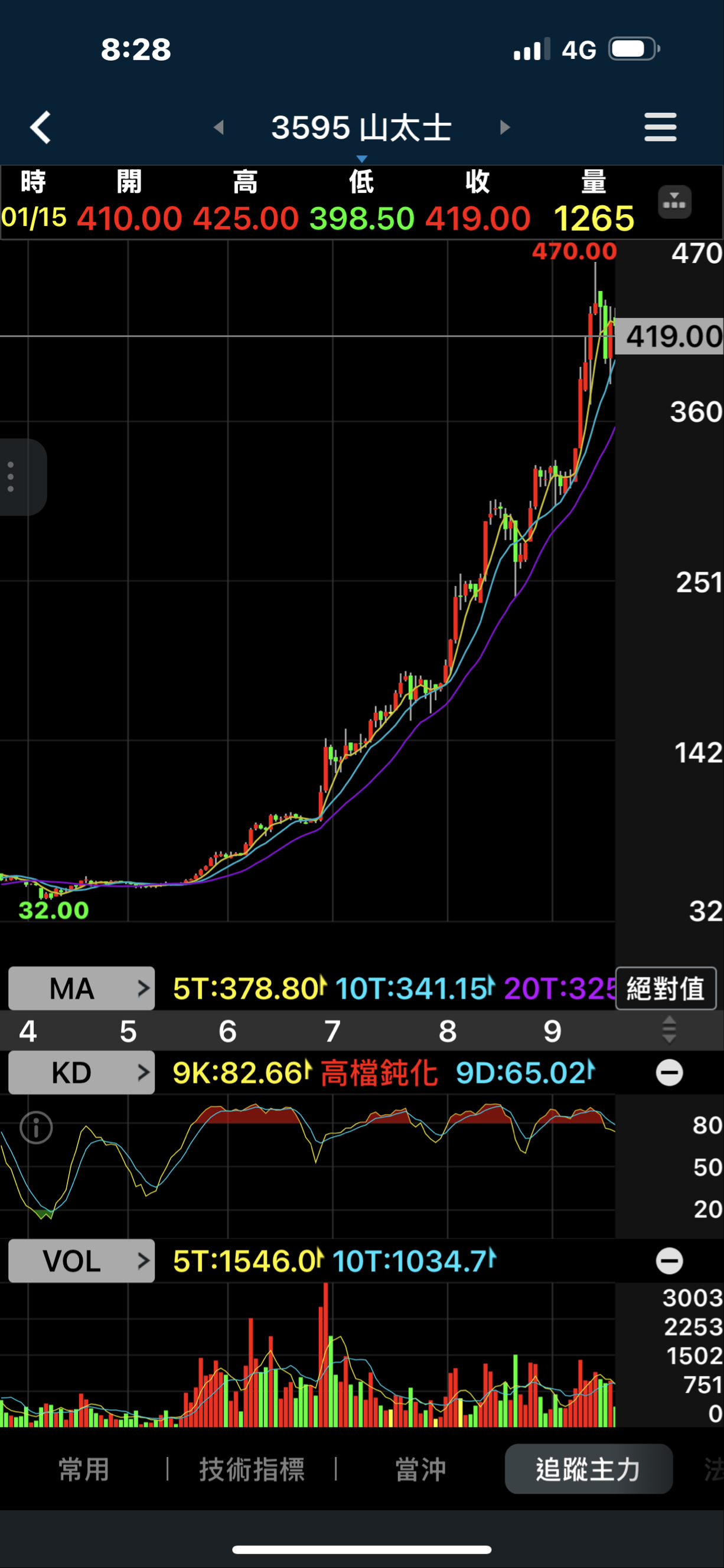Collapse the KD indicator panel
This screenshot has width=724, height=1568.
(668, 1072)
